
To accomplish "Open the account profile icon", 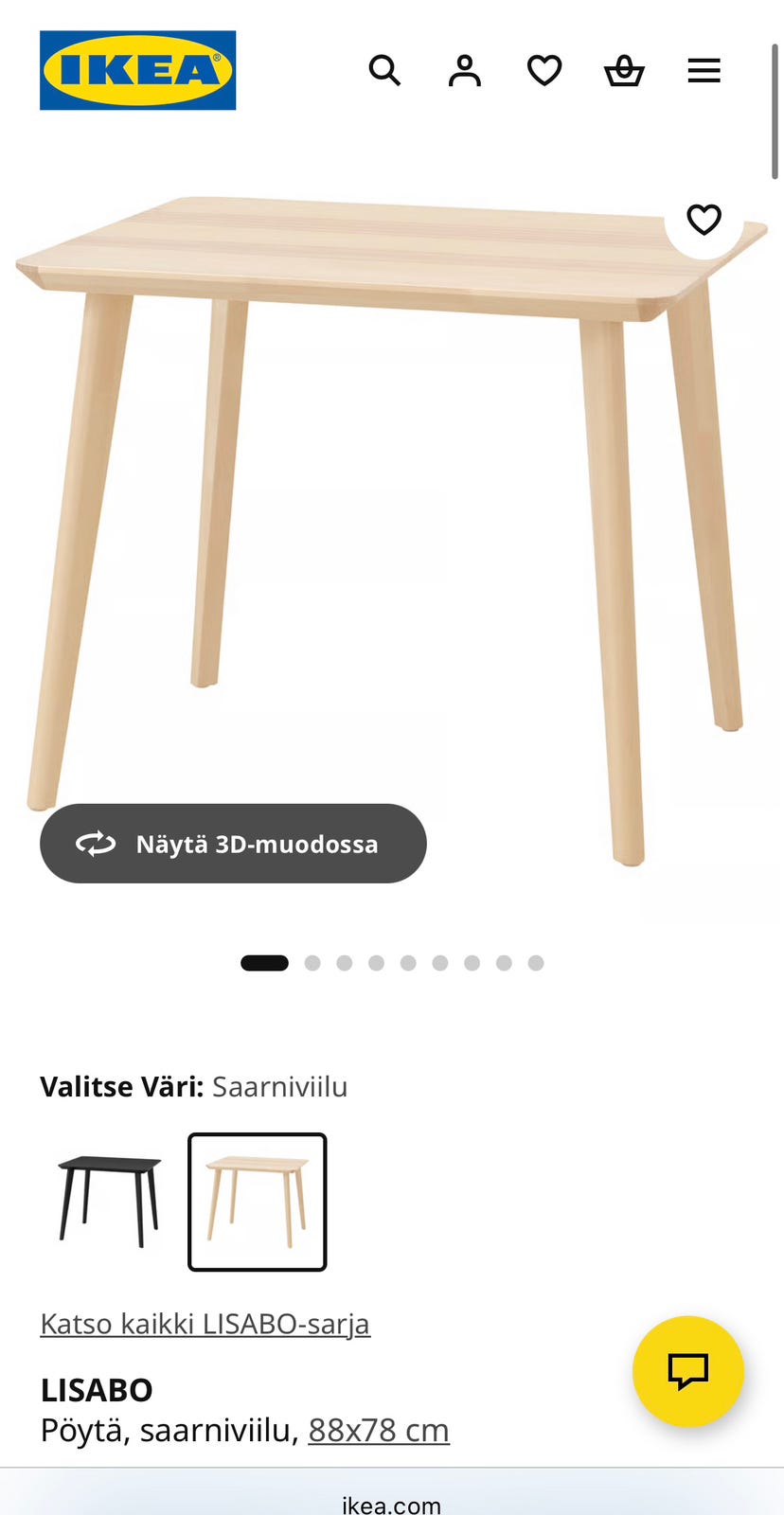I will (x=464, y=69).
